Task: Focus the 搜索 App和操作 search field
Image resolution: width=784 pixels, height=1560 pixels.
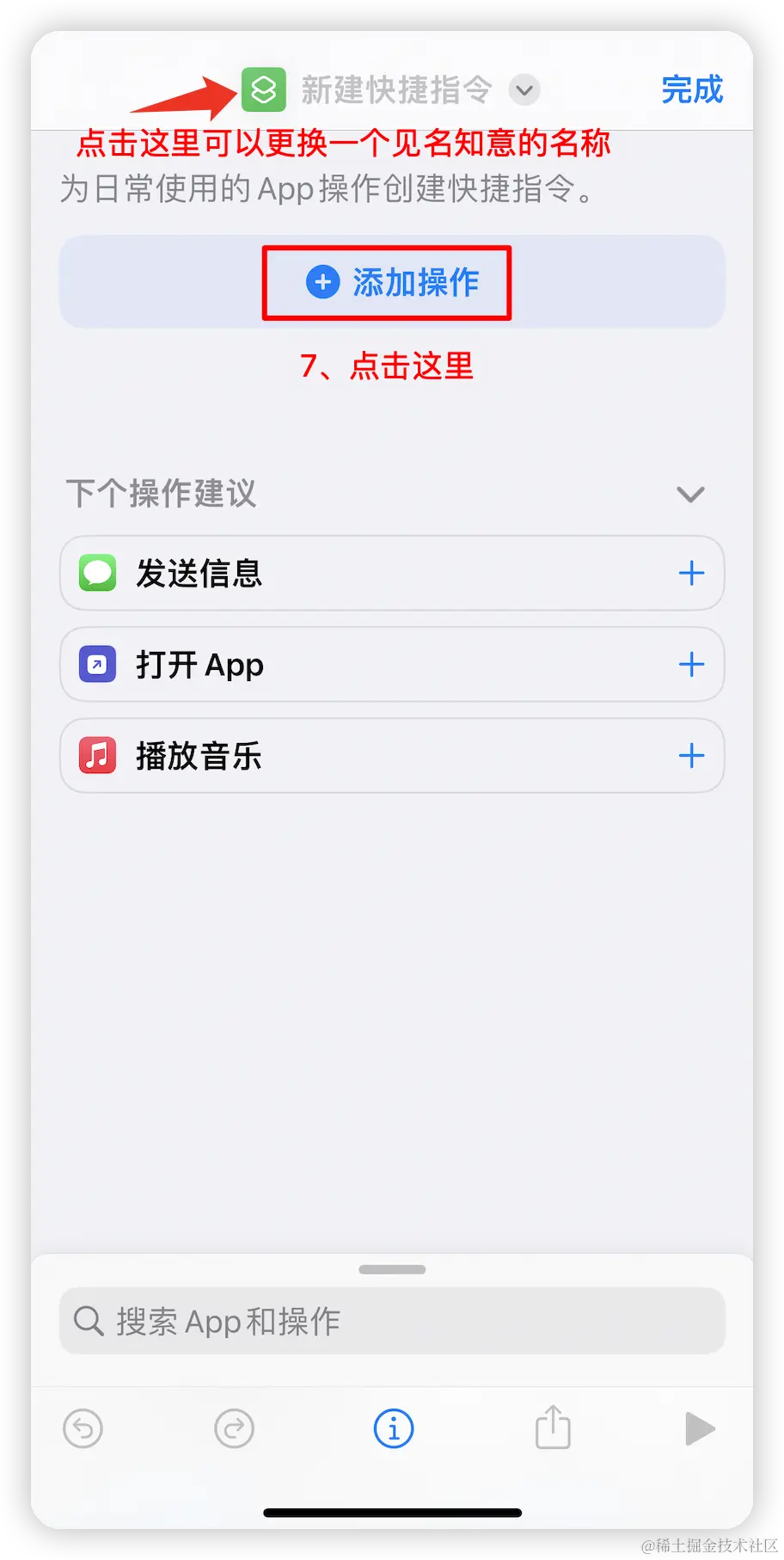Action: (x=392, y=1321)
